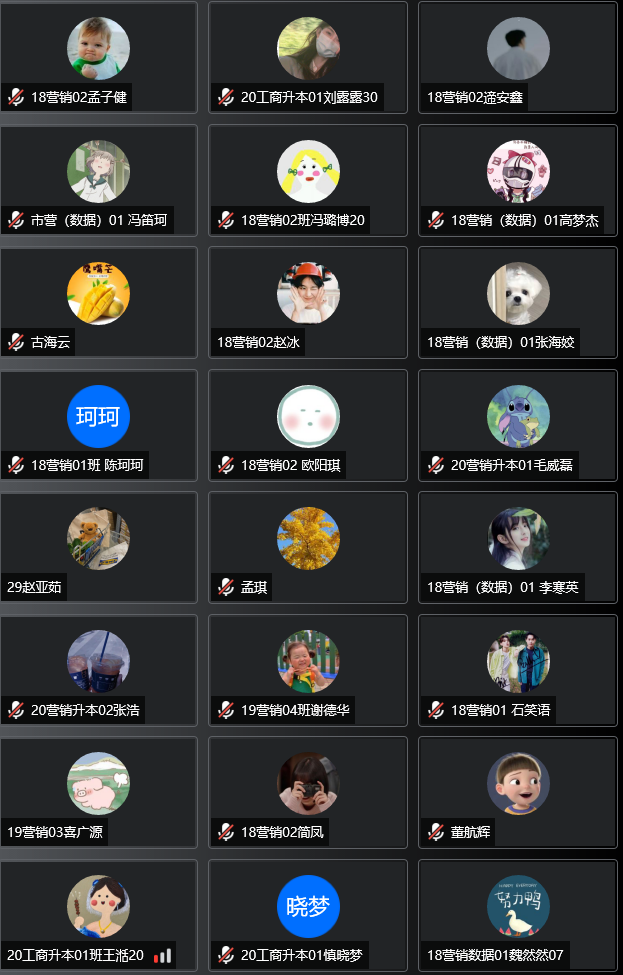The height and width of the screenshot is (975, 623).
Task: Tap participant 古海云 with mango avatar
Action: tap(98, 302)
